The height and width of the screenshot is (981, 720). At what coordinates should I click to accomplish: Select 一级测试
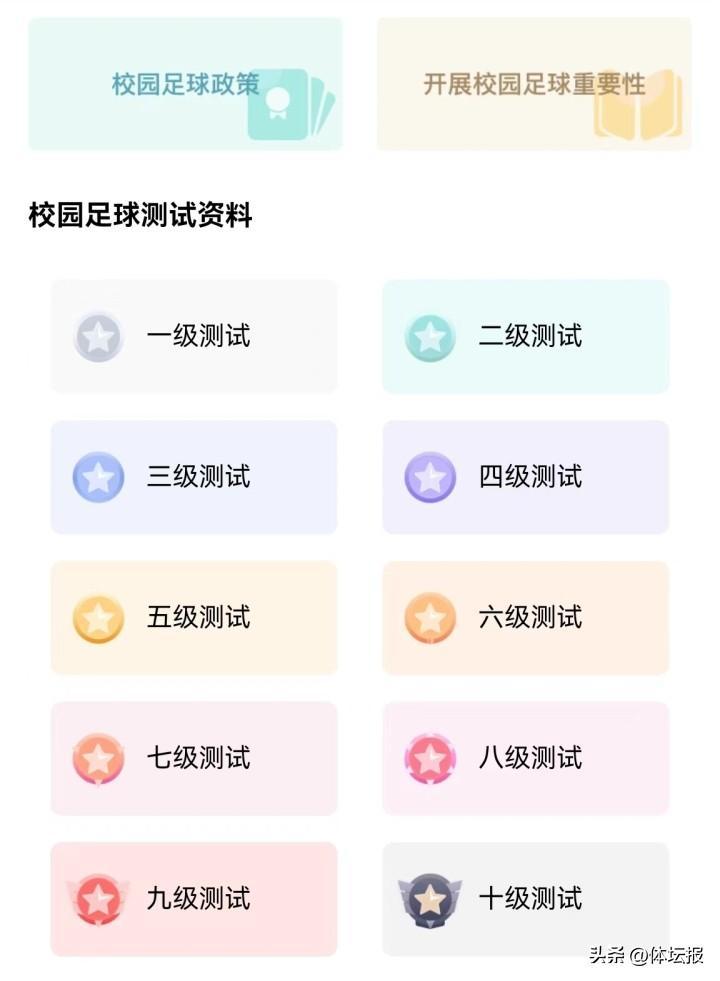point(194,336)
